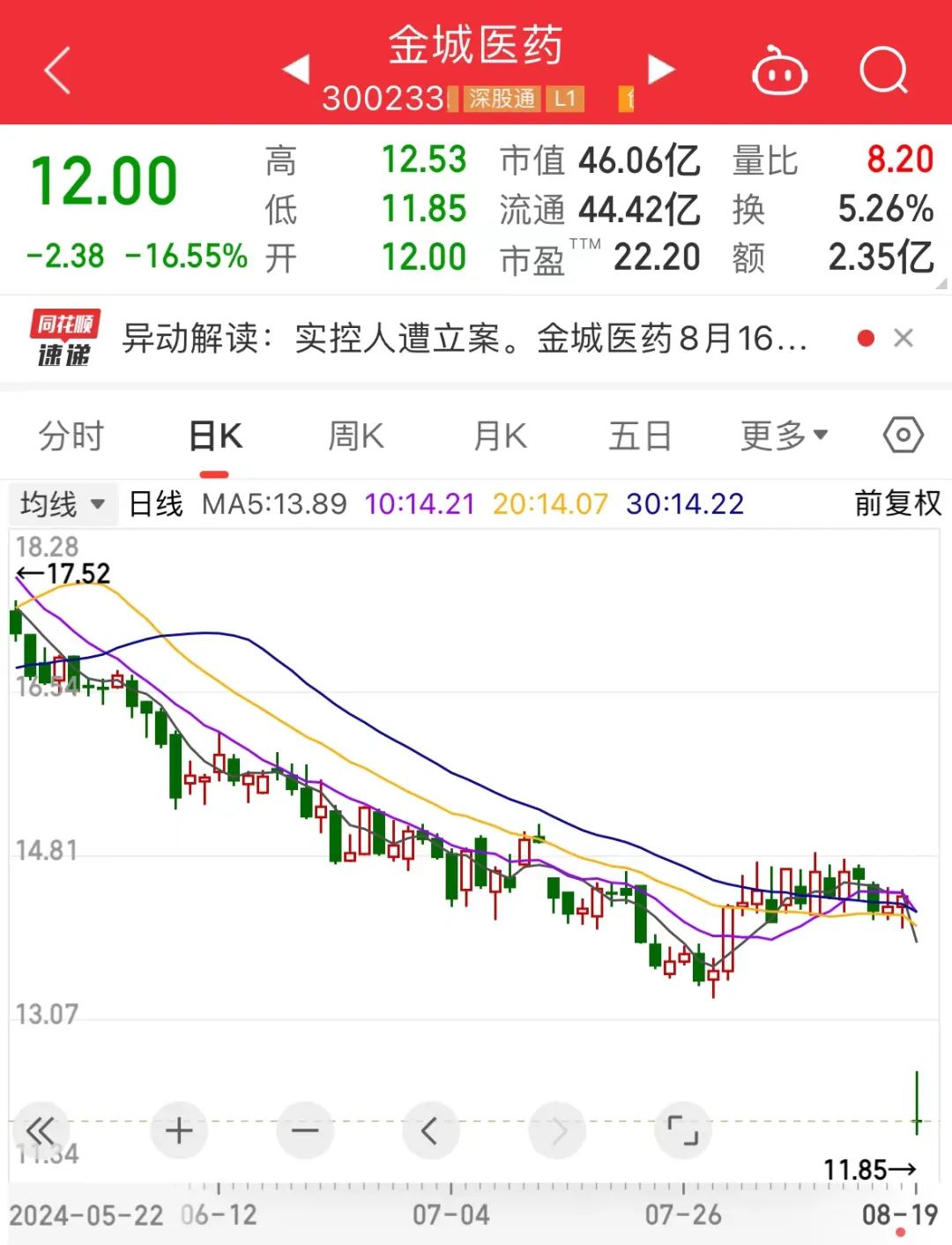The image size is (952, 1245).
Task: Dismiss the 异动解读 news banner
Action: 904,339
